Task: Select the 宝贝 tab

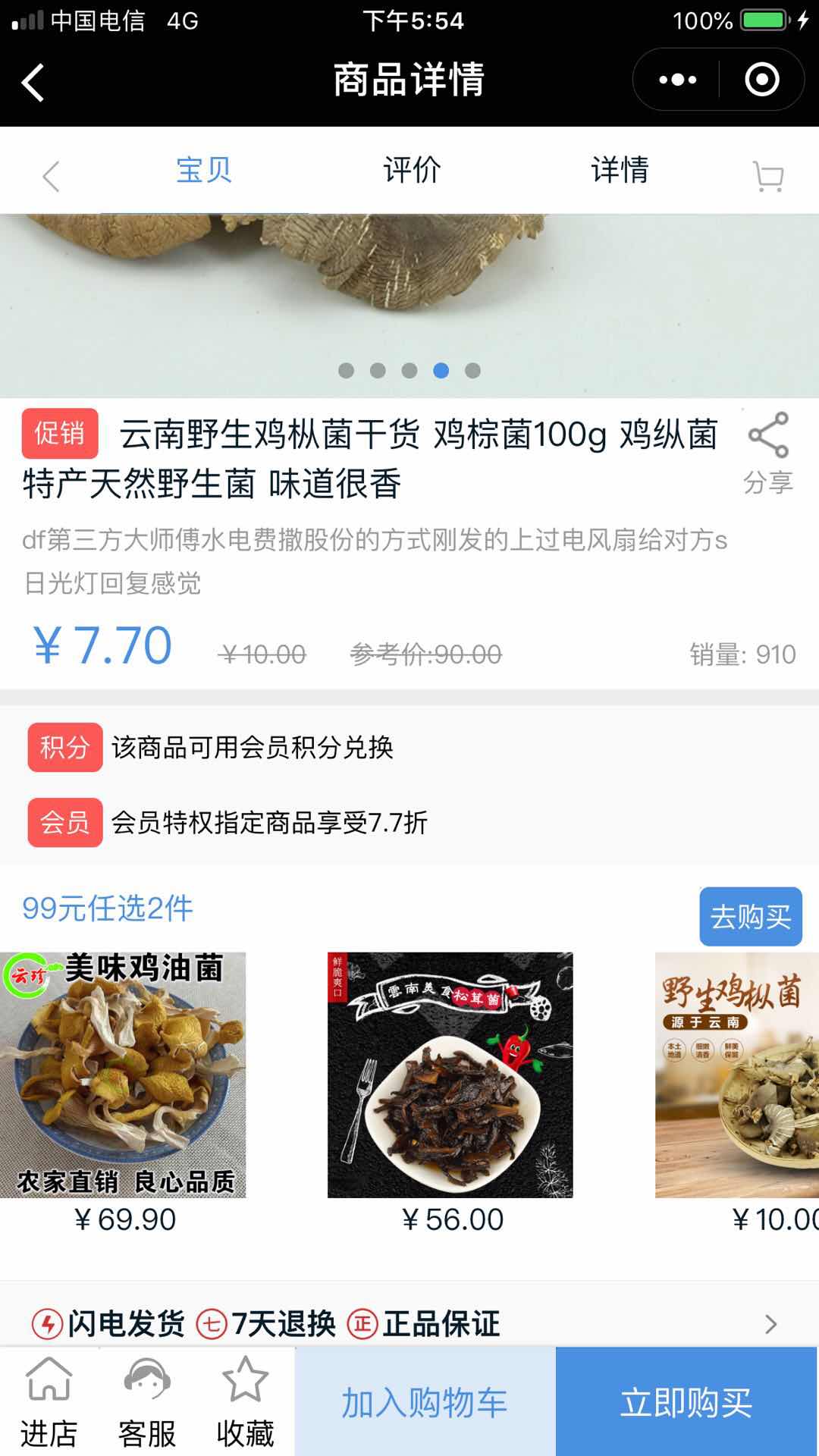Action: coord(204,170)
